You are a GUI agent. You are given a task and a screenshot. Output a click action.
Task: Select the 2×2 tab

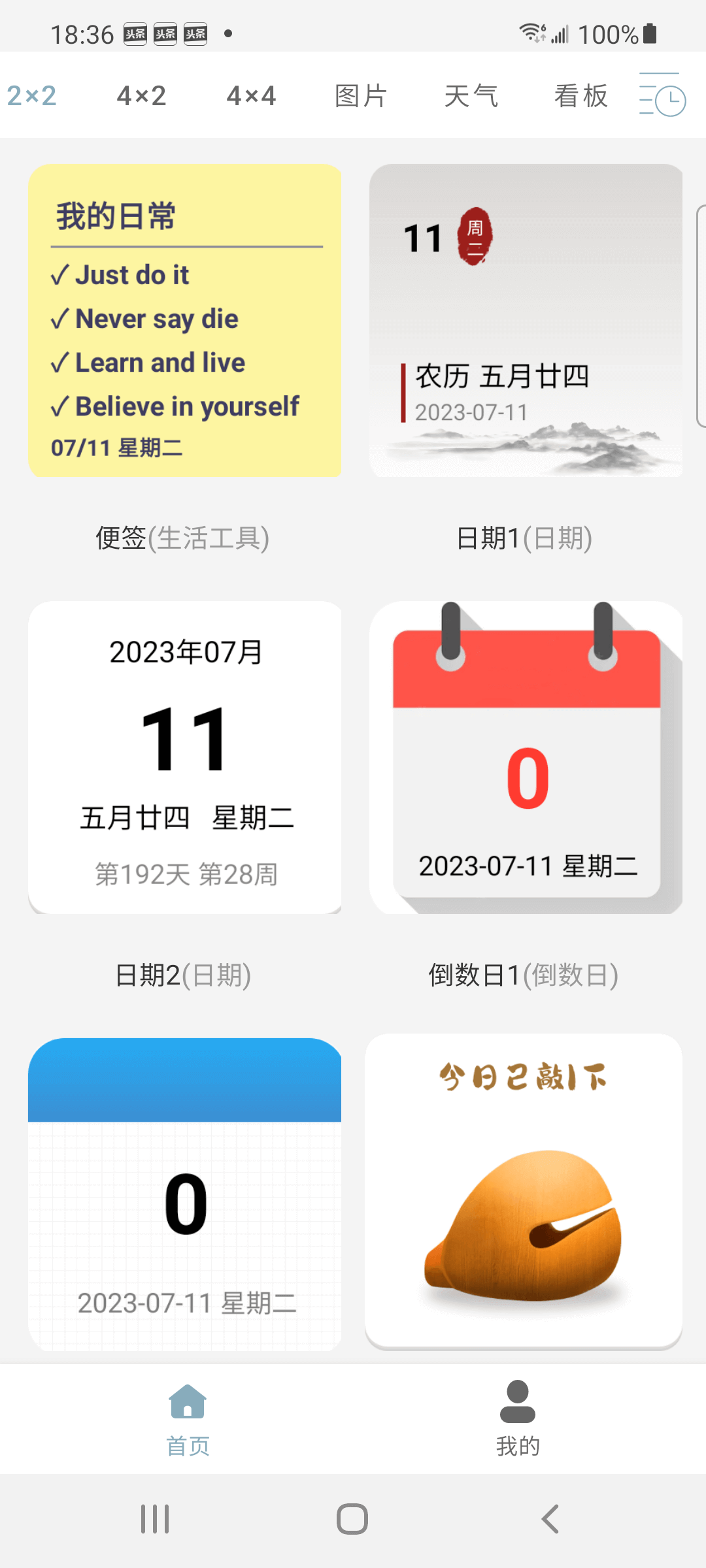[x=31, y=96]
